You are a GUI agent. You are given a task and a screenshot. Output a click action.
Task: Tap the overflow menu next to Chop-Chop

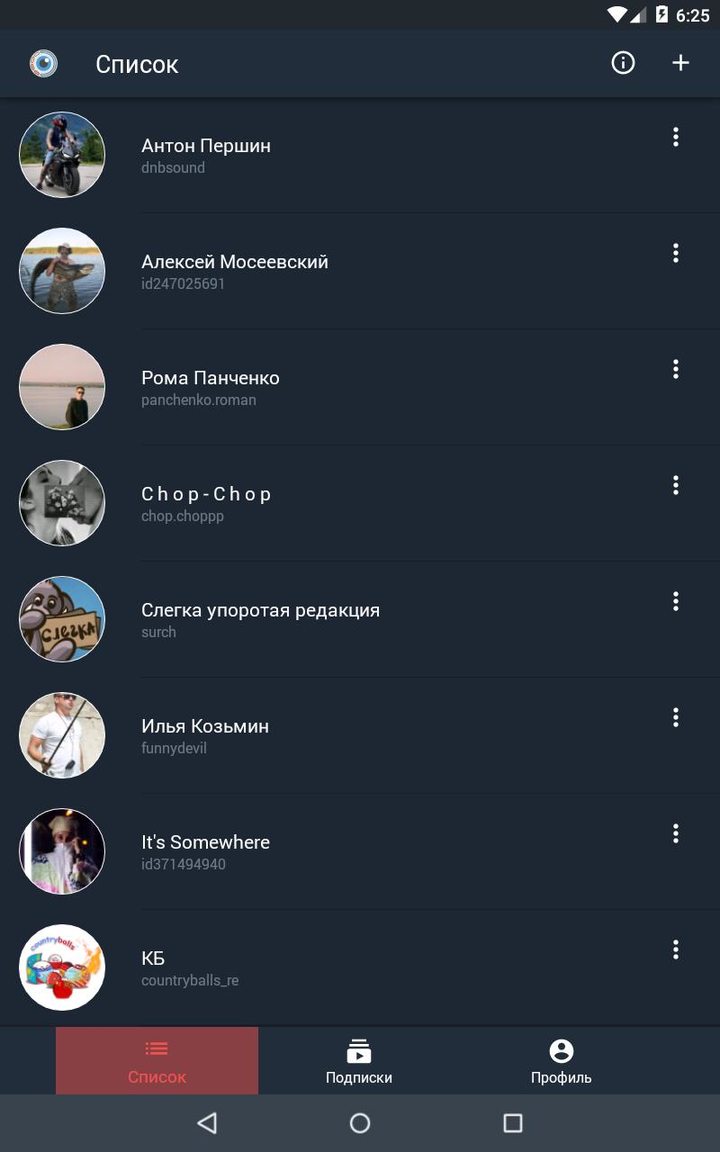(676, 485)
